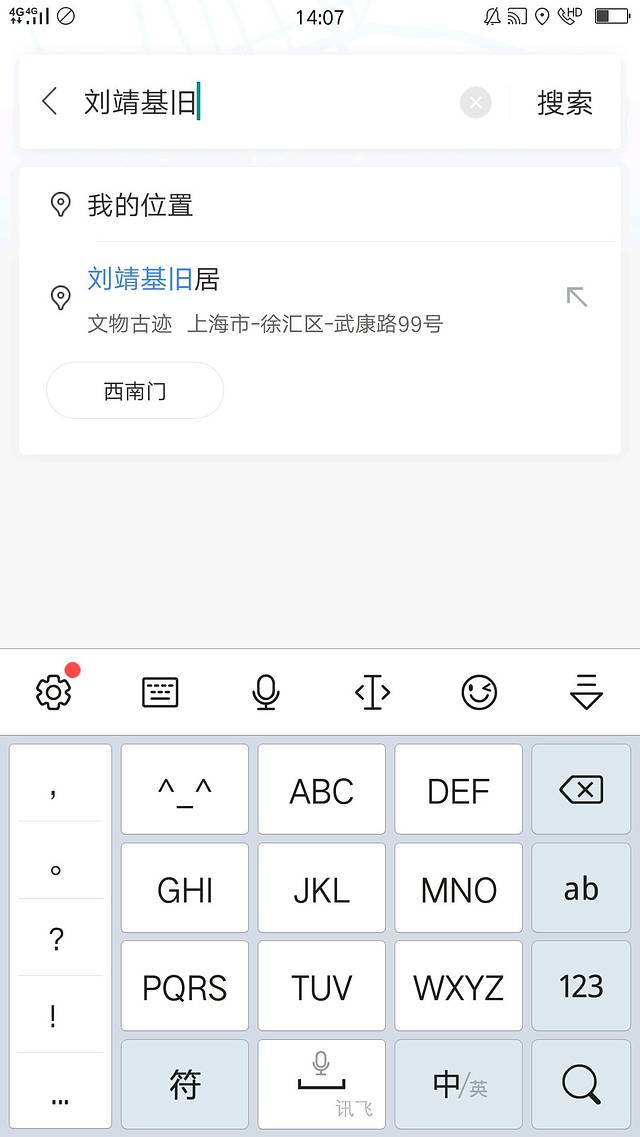Choose the 西南门 chip
Viewport: 640px width, 1137px height.
click(135, 391)
